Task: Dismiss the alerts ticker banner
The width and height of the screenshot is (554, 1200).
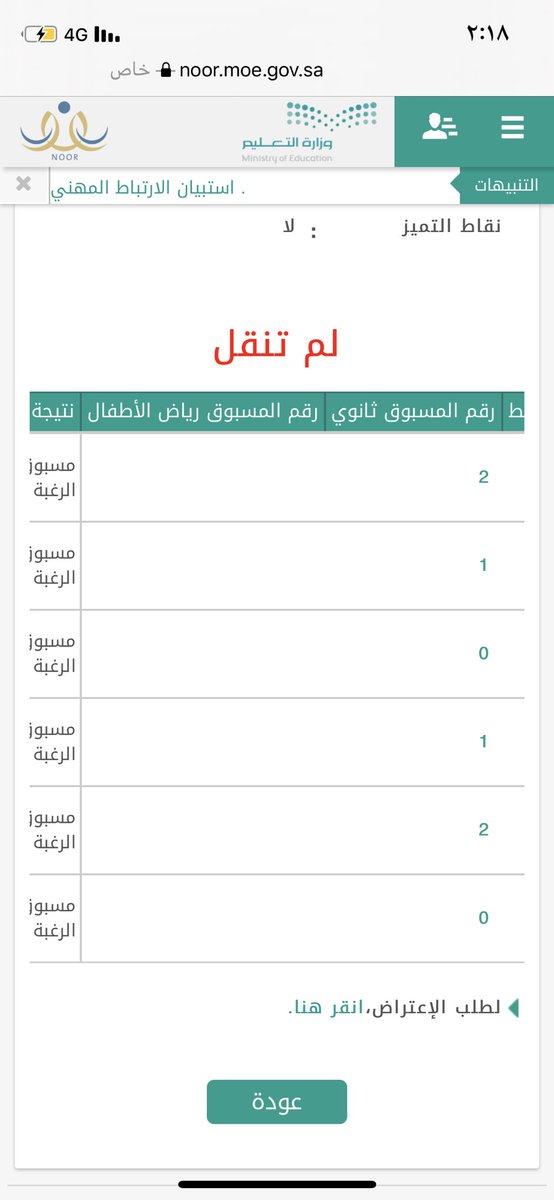Action: click(24, 185)
